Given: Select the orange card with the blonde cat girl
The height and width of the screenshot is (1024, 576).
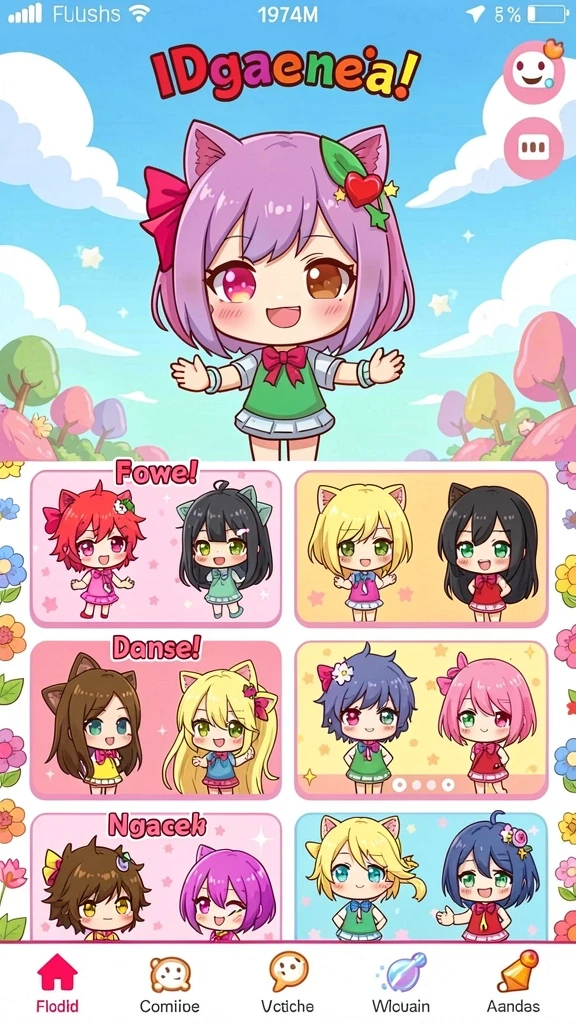Looking at the screenshot, I should tap(421, 548).
